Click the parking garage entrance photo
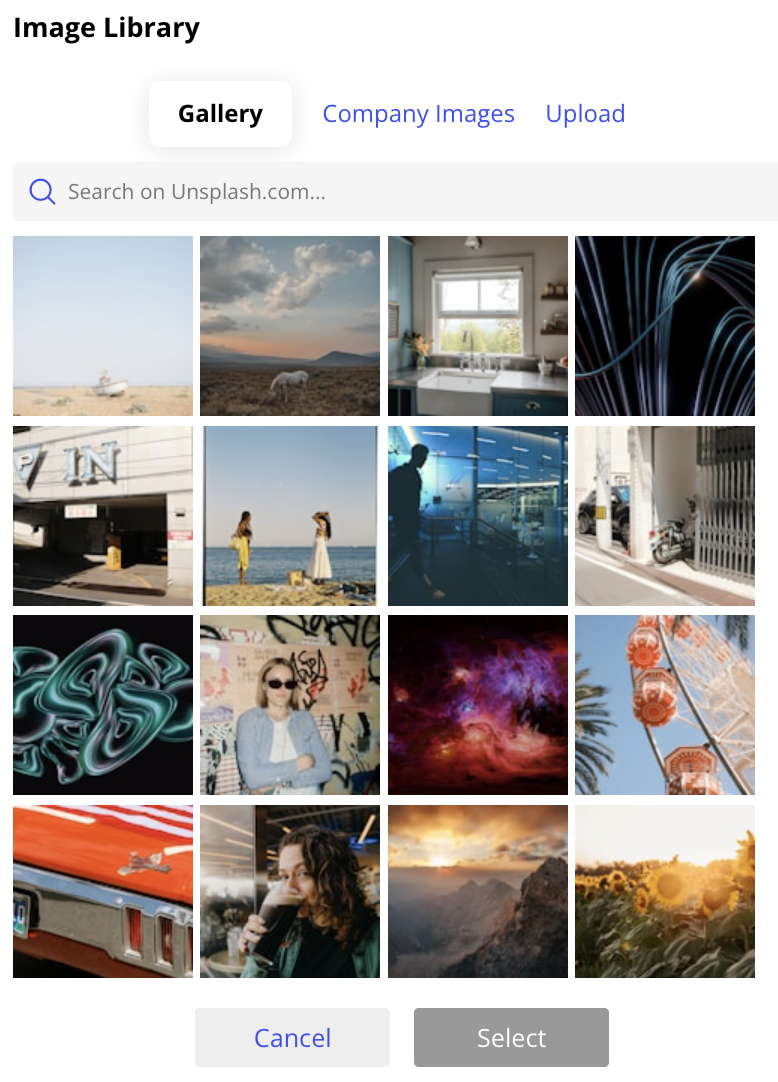 tap(102, 515)
